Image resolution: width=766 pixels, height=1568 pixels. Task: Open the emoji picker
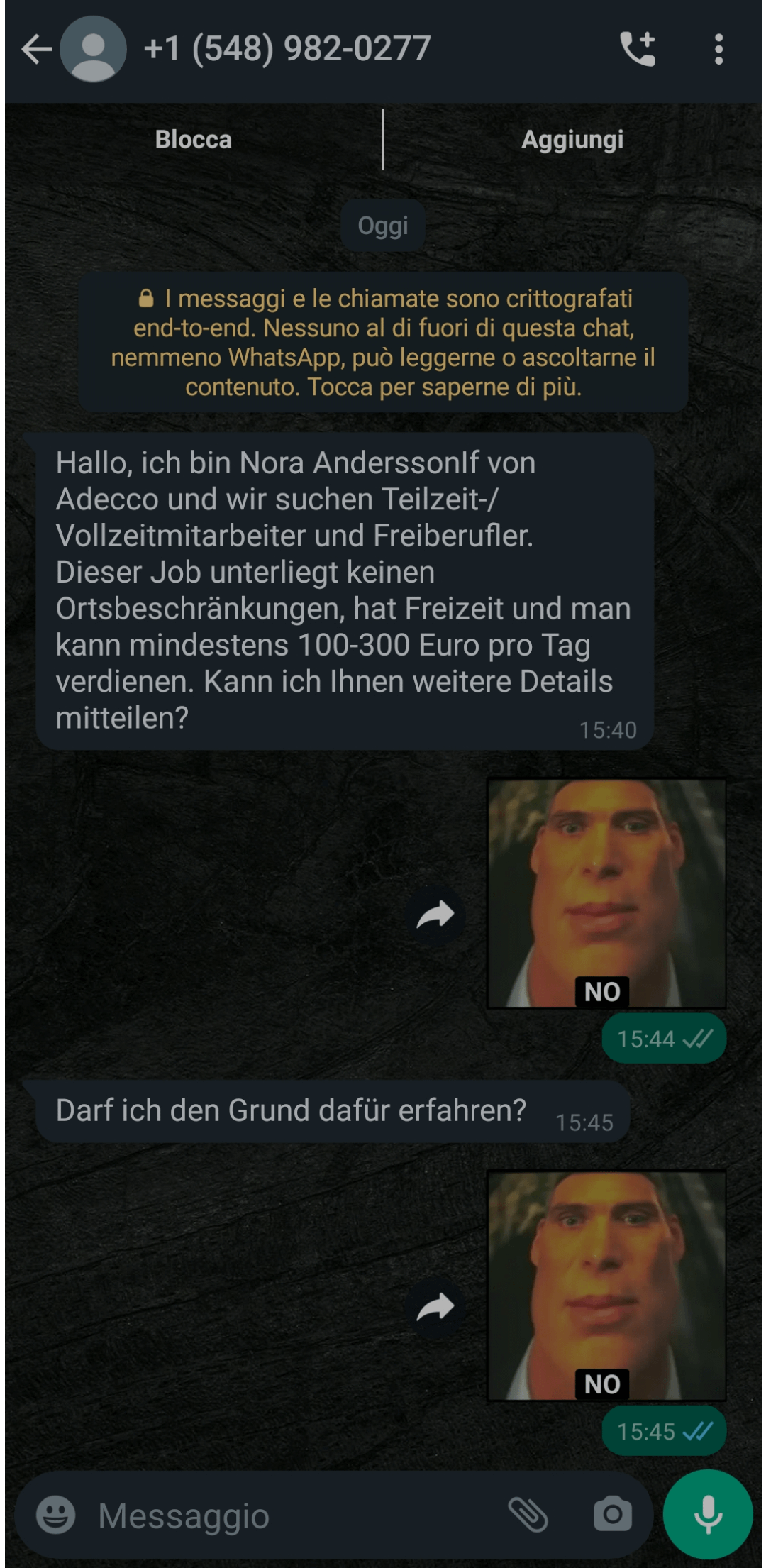point(56,1515)
